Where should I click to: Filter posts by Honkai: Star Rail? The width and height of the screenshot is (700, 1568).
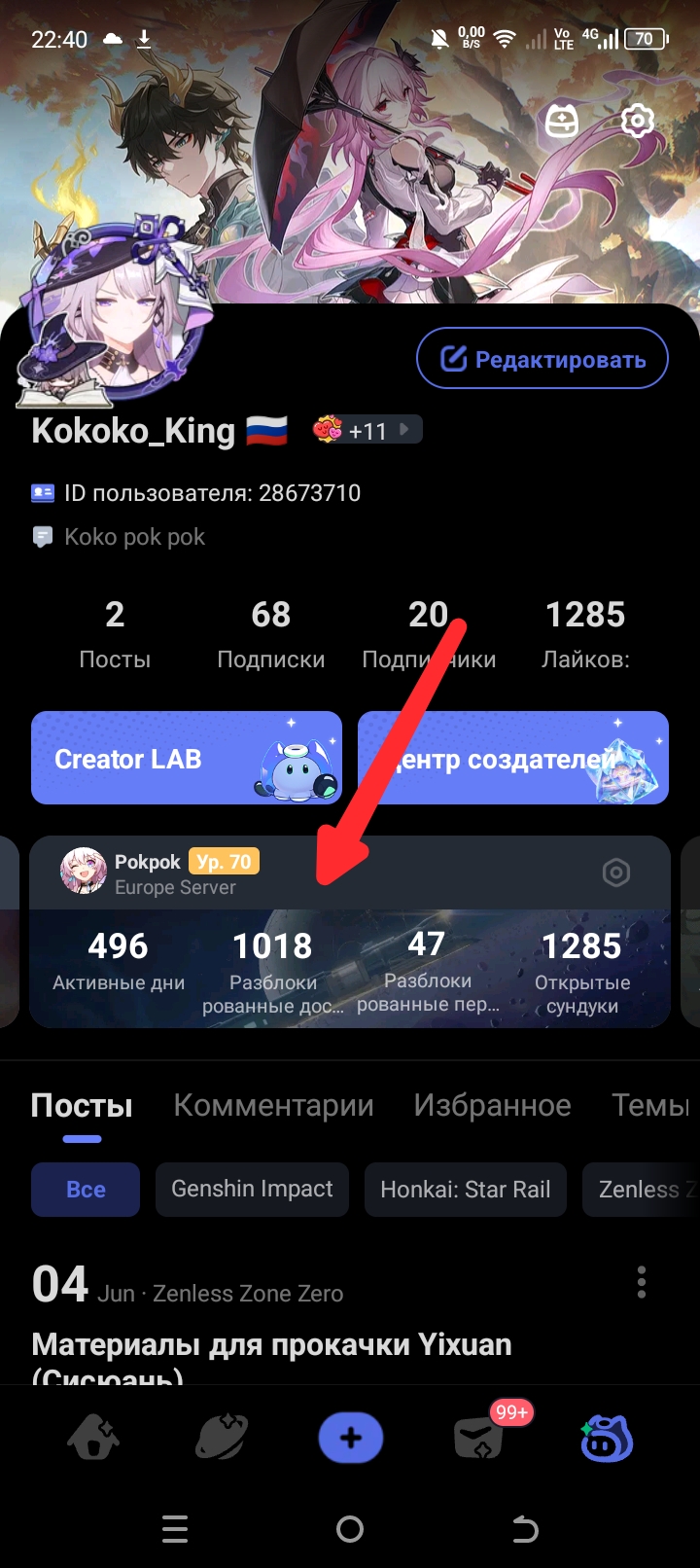coord(465,1189)
